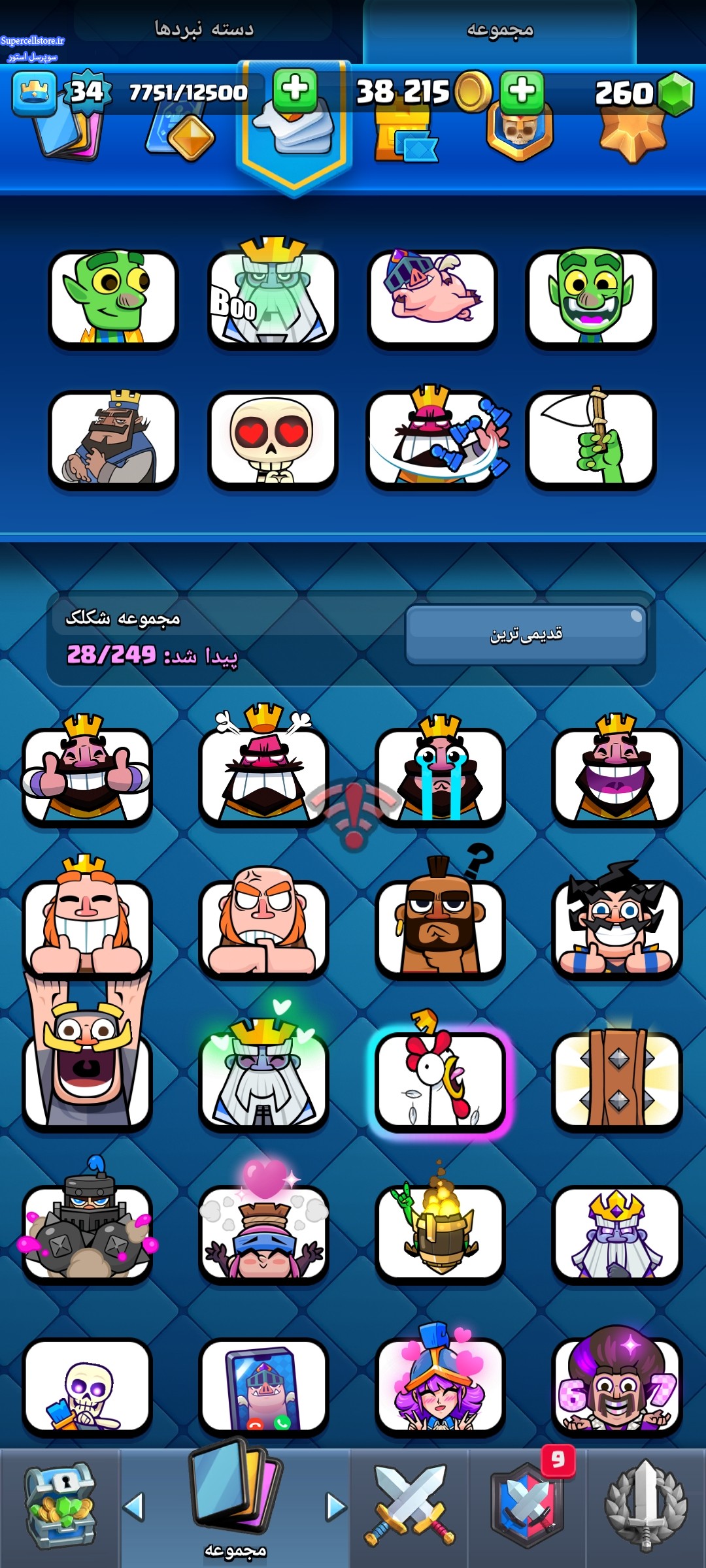Tap the green plus next to experience

coord(295,90)
